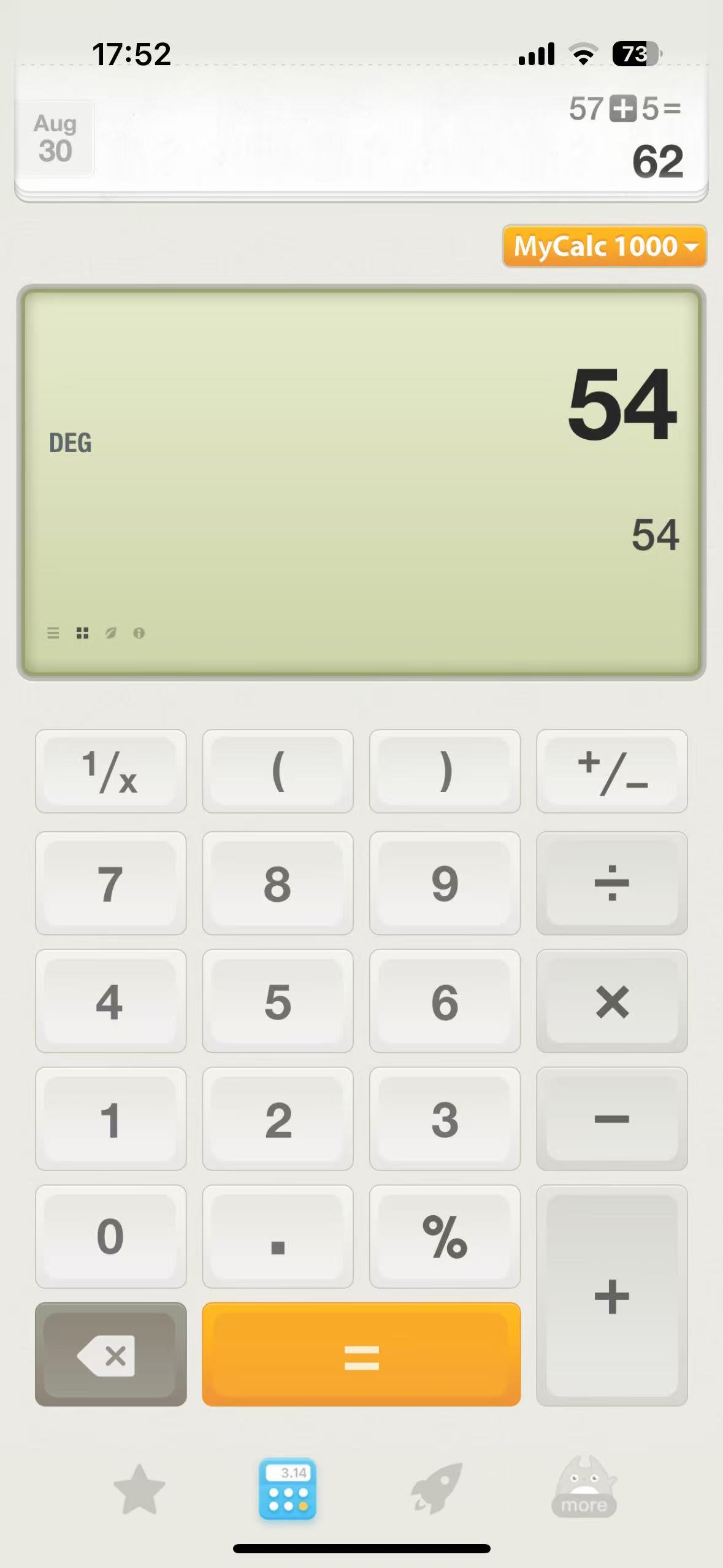Screen dimensions: 723x1568
Task: Tap the reciprocal 1/x key
Action: pyautogui.click(x=110, y=771)
